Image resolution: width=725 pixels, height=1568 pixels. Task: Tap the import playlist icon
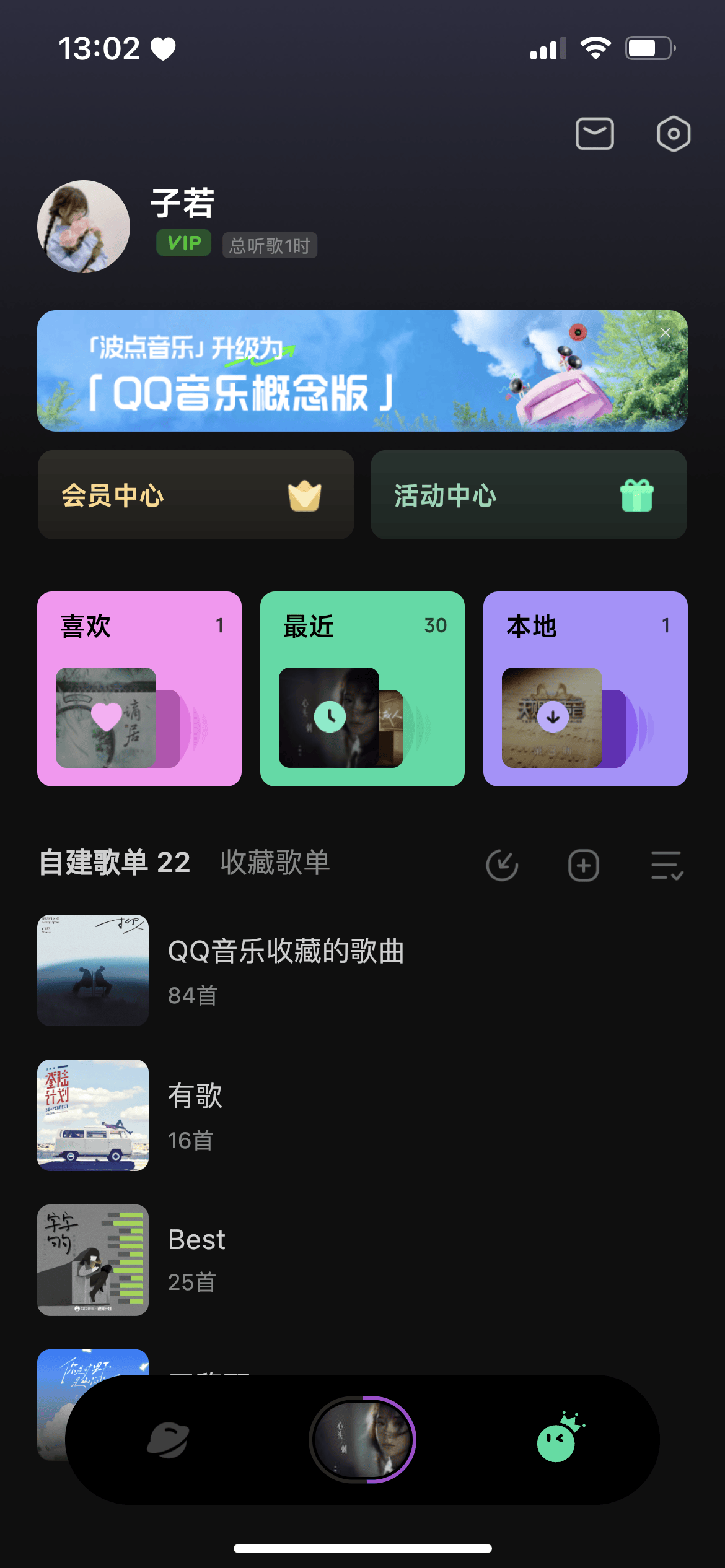(502, 865)
